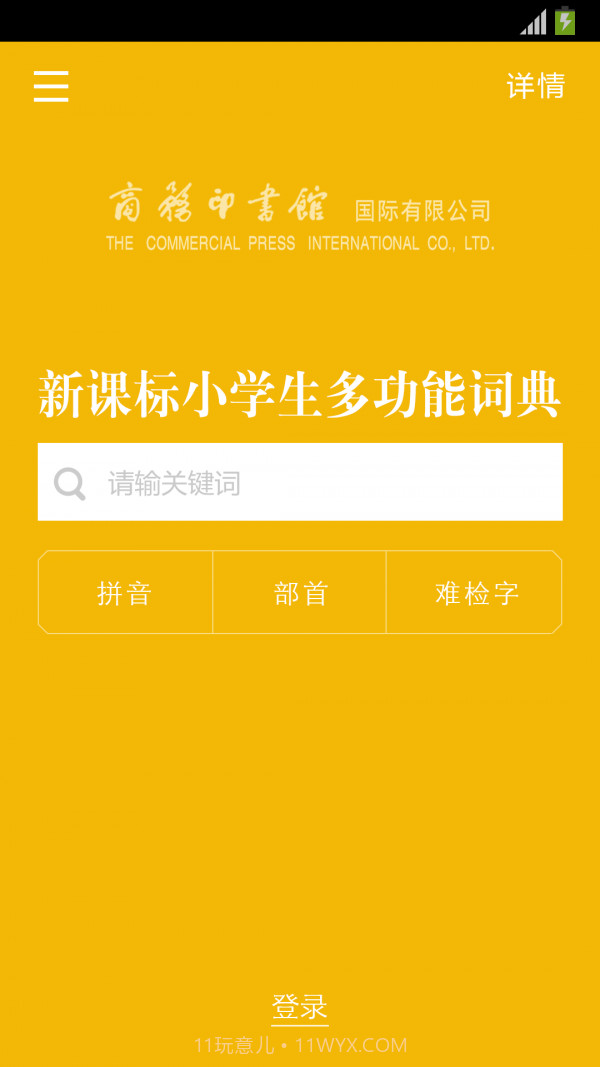Select the 拼音 lookup option

click(x=125, y=593)
